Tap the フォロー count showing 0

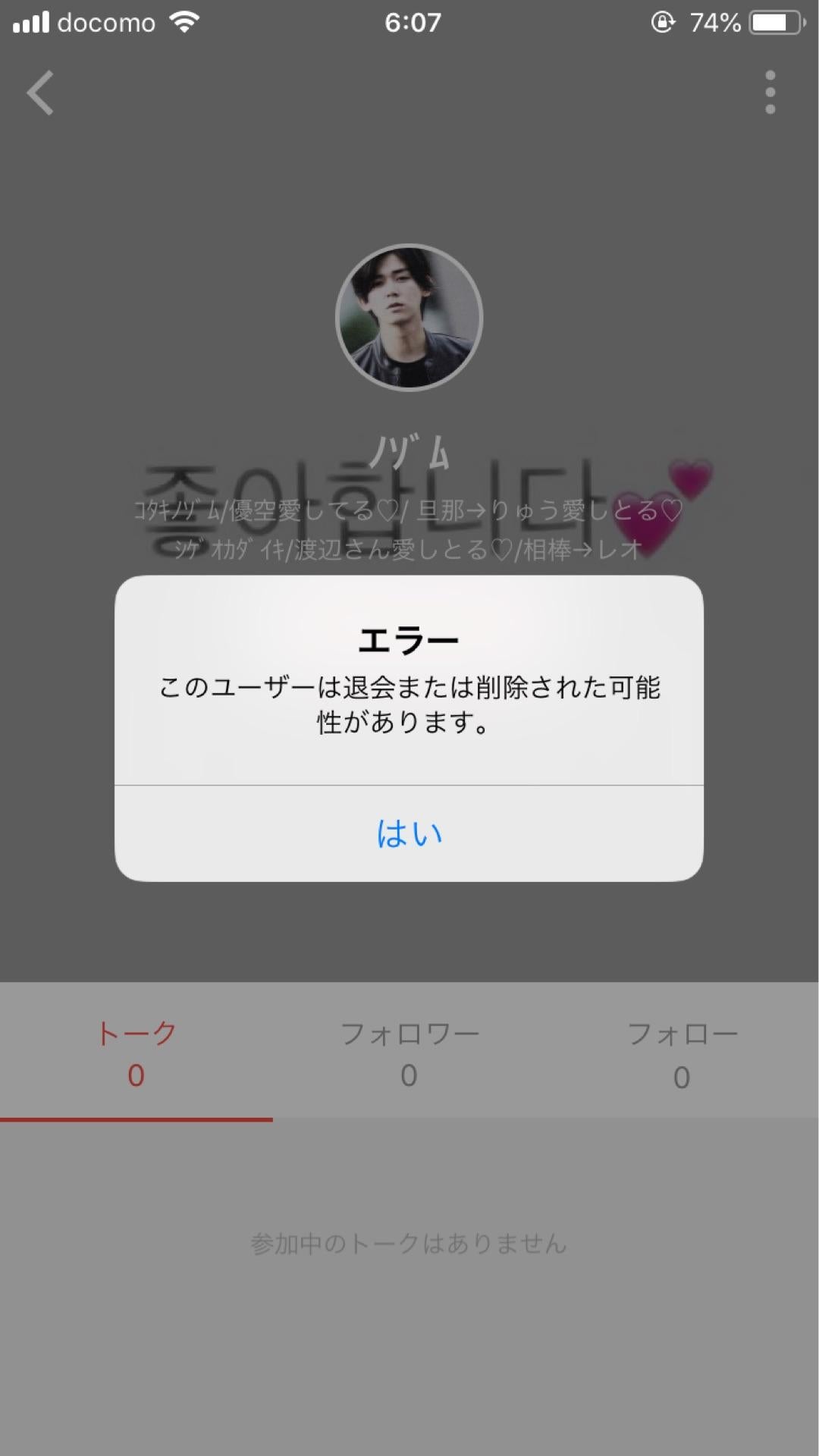pyautogui.click(x=681, y=1076)
